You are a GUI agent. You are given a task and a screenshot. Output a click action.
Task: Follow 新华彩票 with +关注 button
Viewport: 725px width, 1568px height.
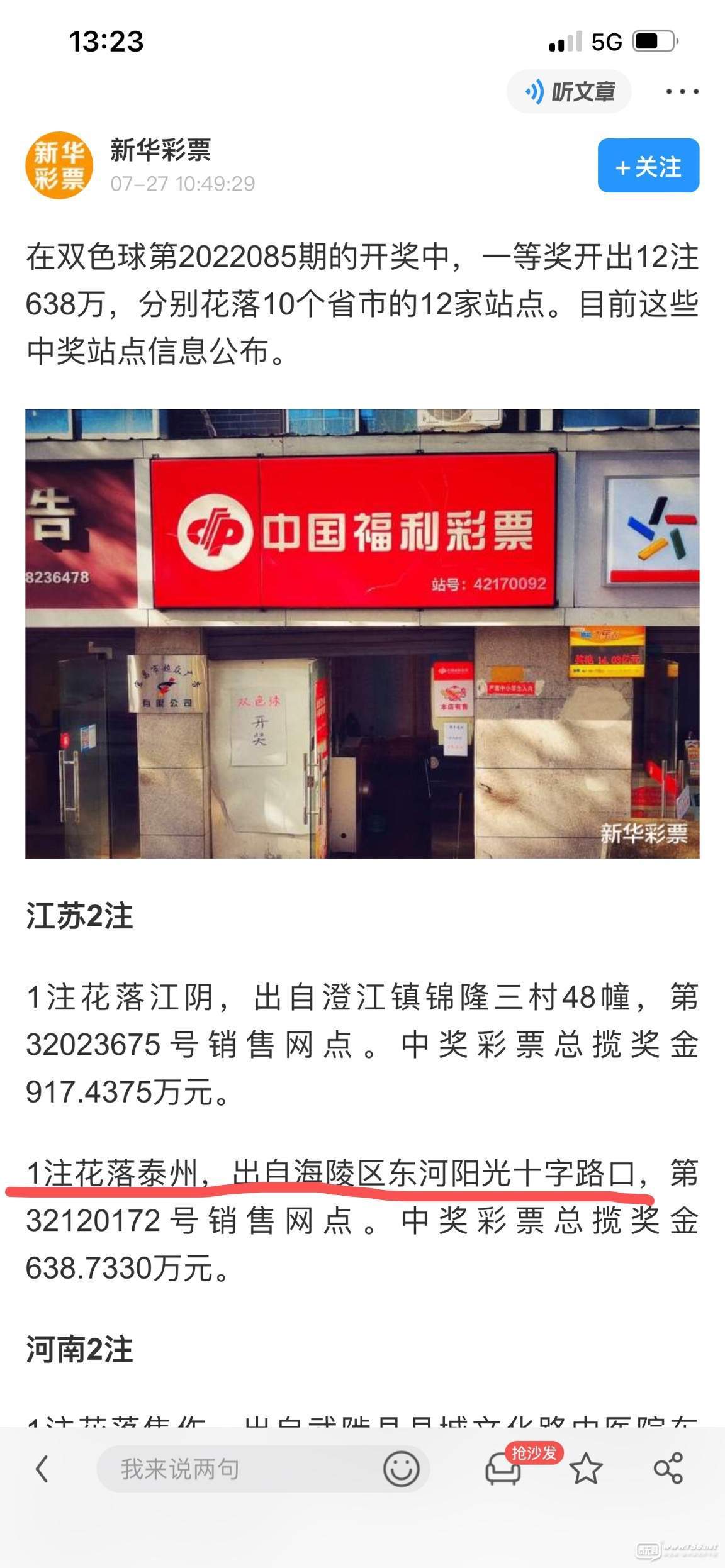(x=648, y=166)
